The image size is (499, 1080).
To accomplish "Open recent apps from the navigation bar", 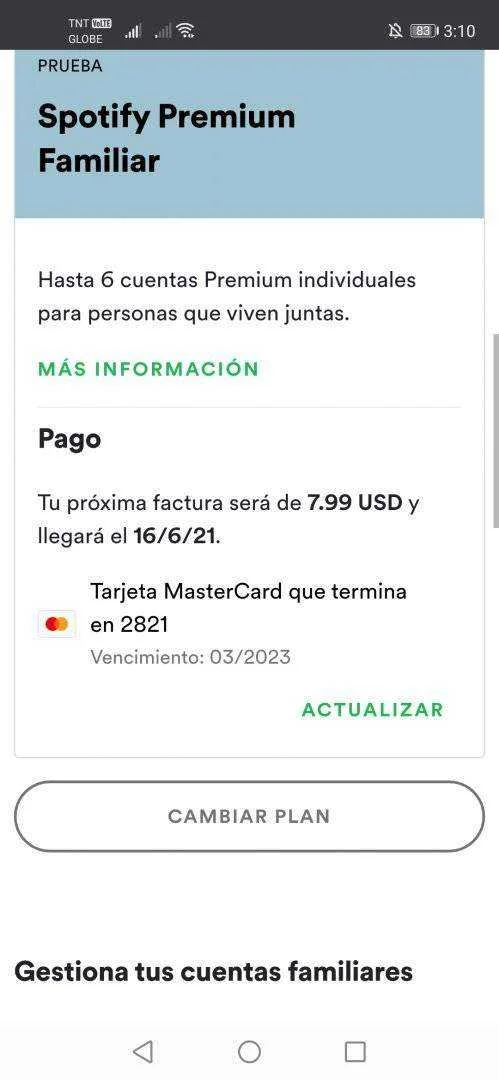I will point(355,1051).
